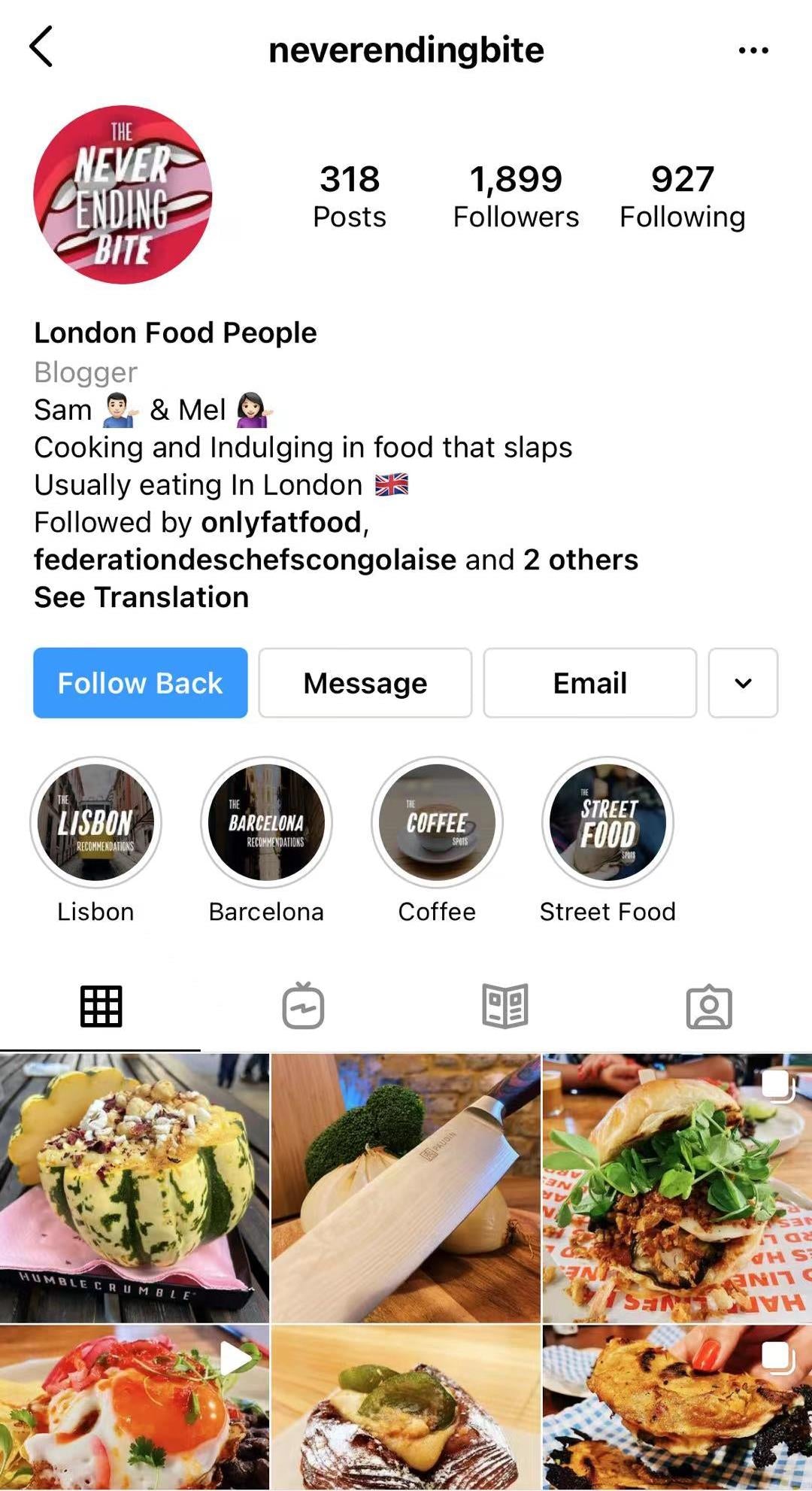Message neverendingbite
This screenshot has height=1491, width=812.
coord(365,683)
